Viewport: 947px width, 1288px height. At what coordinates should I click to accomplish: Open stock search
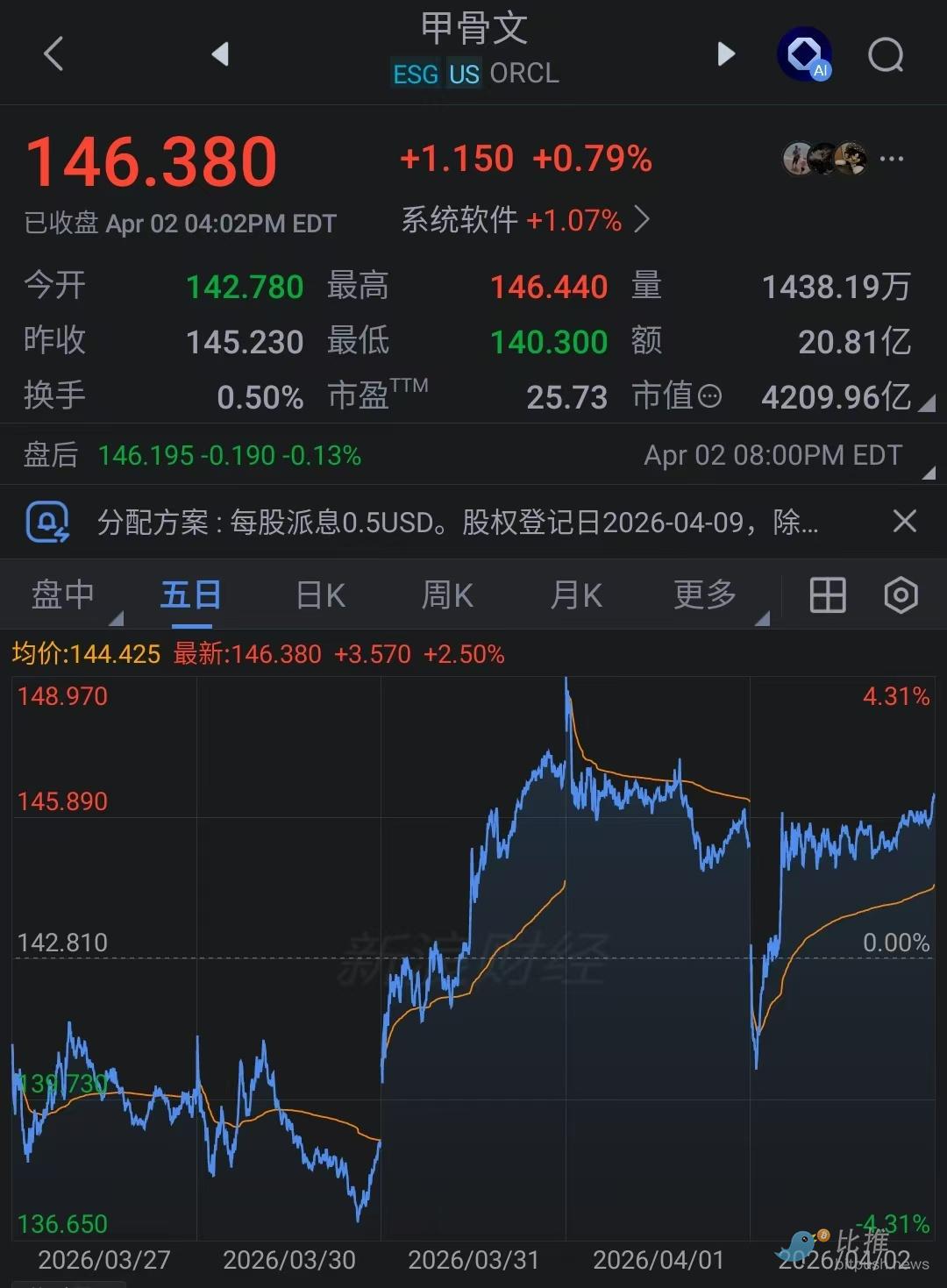pos(886,54)
